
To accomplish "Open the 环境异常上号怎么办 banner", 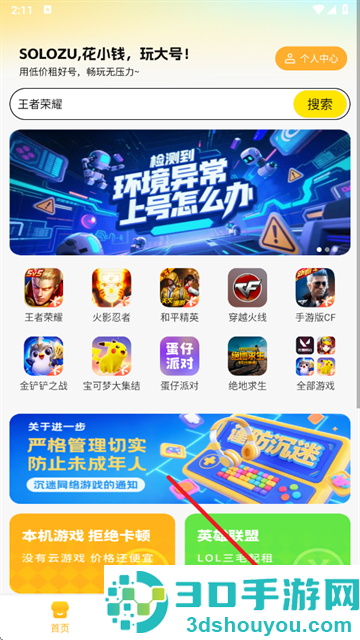I will [x=180, y=192].
